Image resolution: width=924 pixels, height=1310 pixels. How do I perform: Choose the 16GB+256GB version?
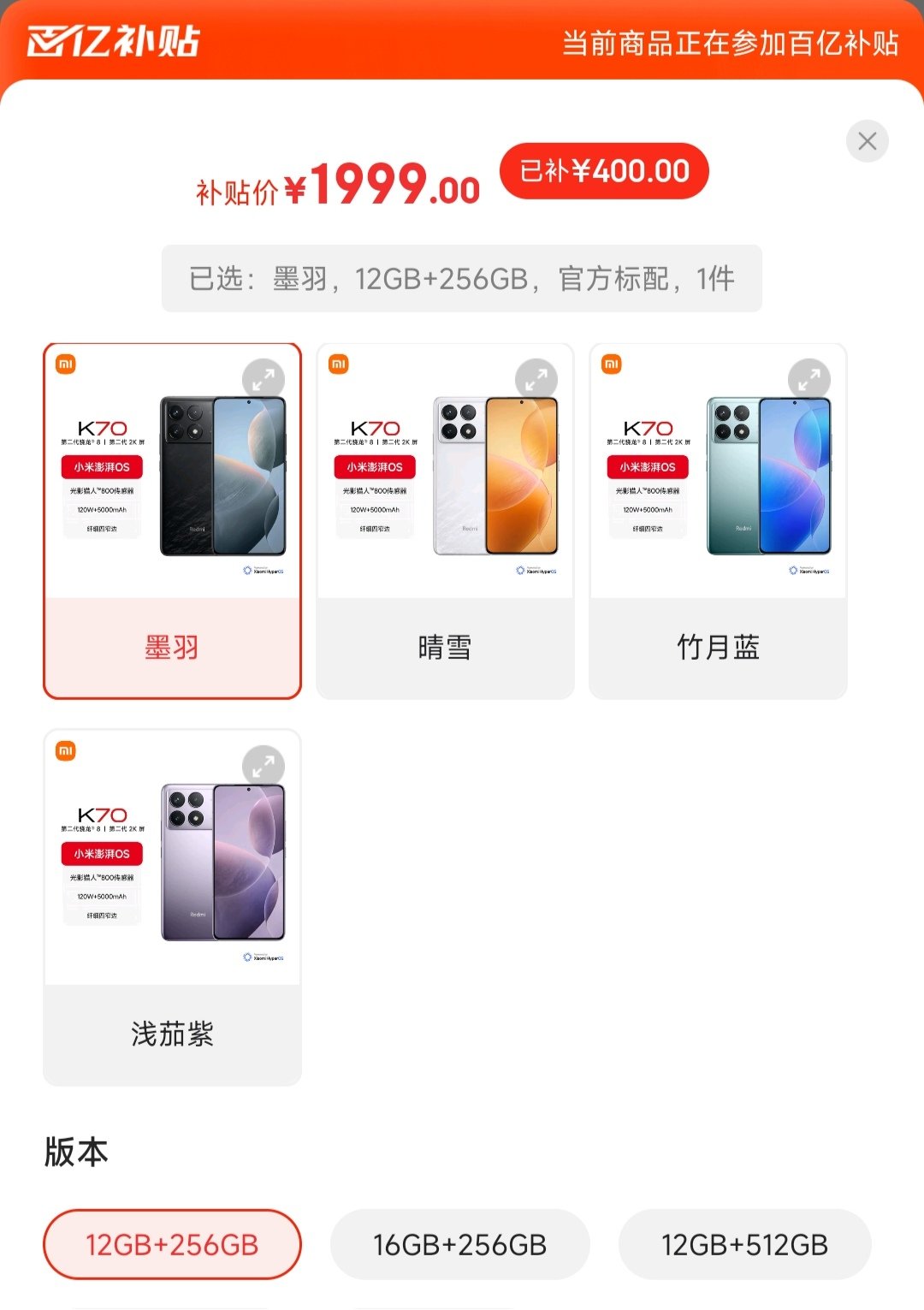[459, 1244]
